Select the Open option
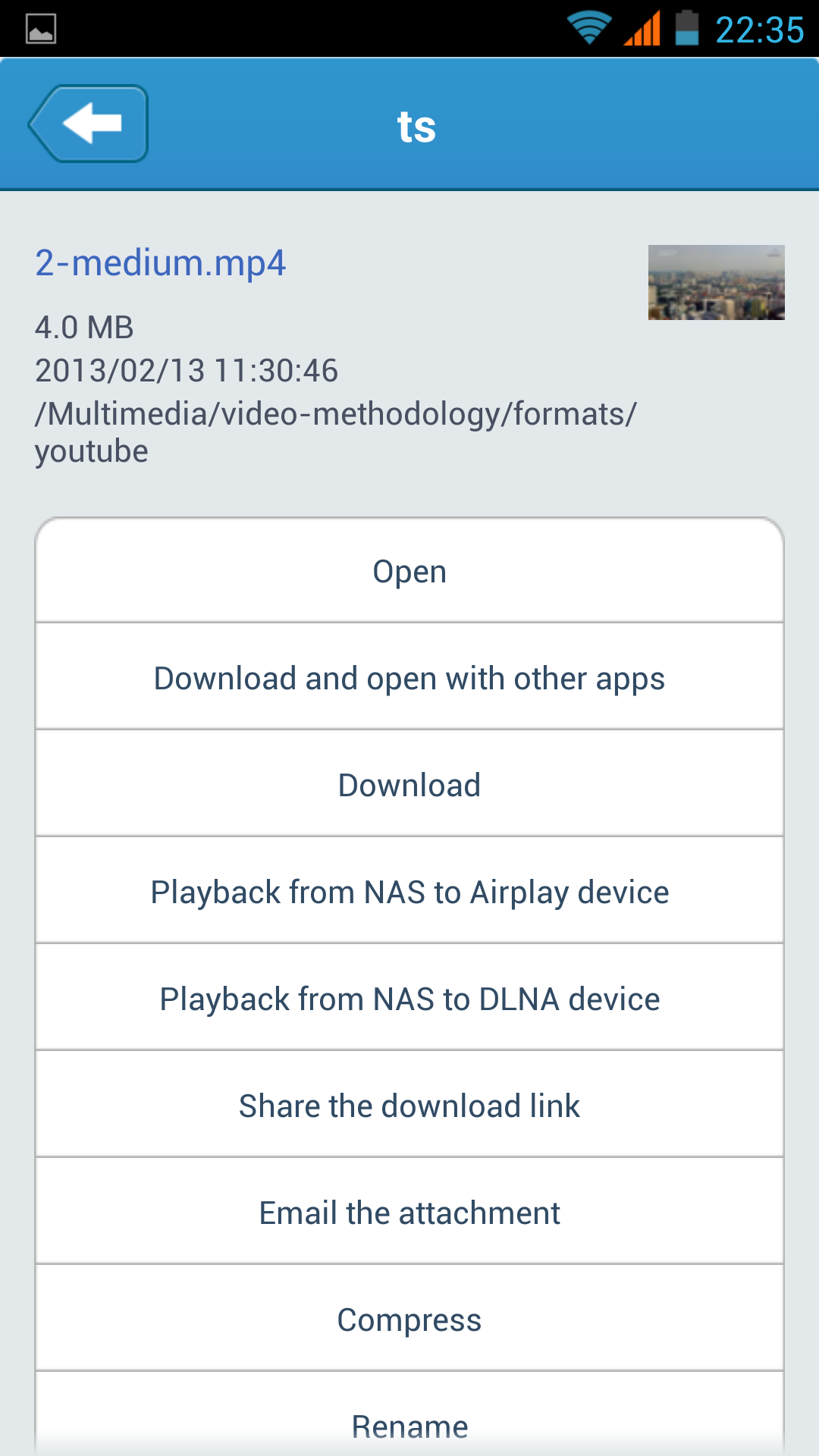819x1456 pixels. coord(409,572)
